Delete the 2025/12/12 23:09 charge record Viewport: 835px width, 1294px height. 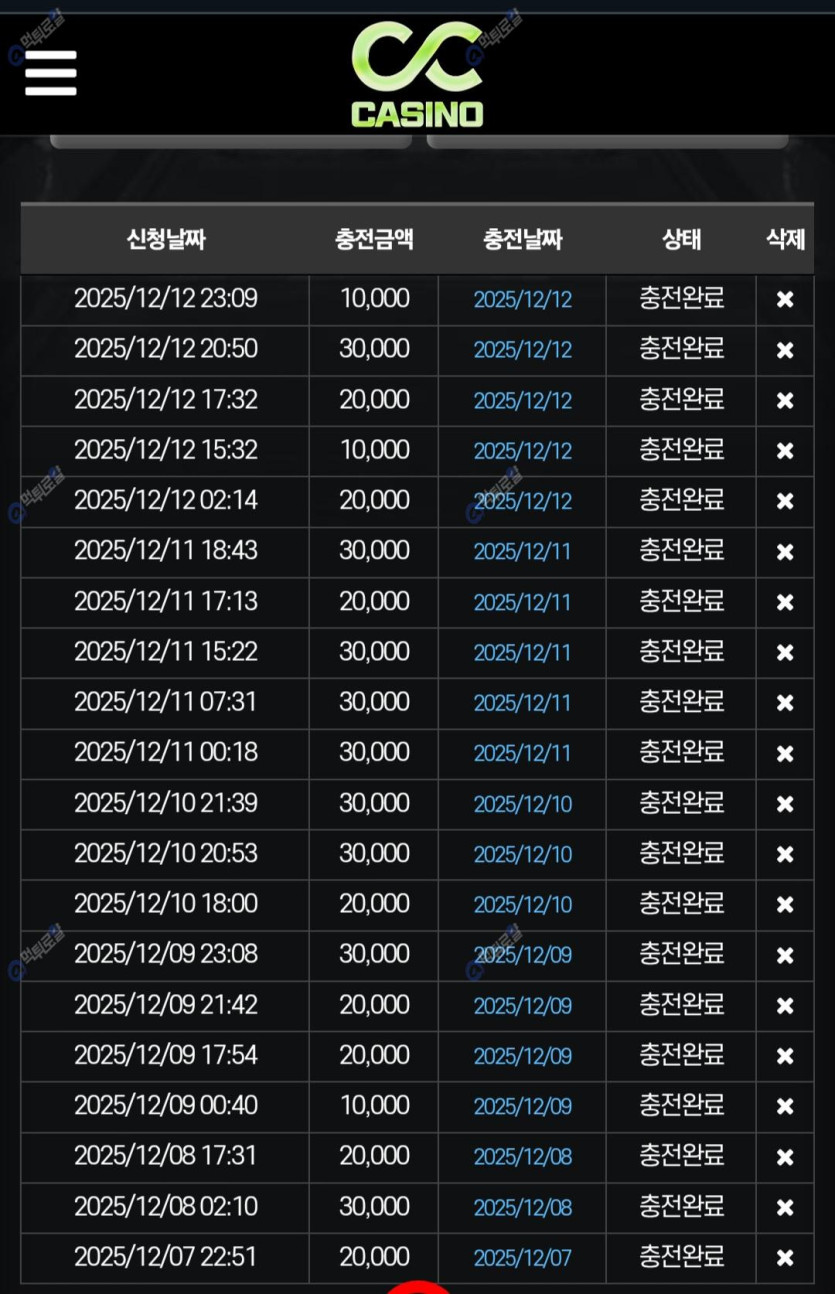785,300
